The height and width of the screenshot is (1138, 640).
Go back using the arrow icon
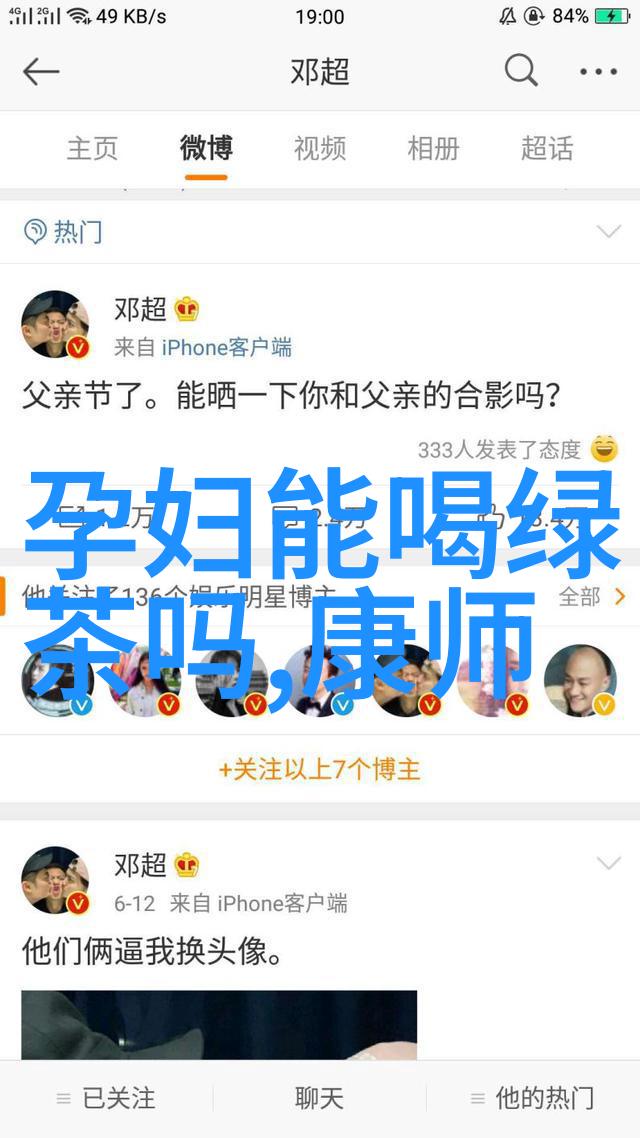point(42,72)
